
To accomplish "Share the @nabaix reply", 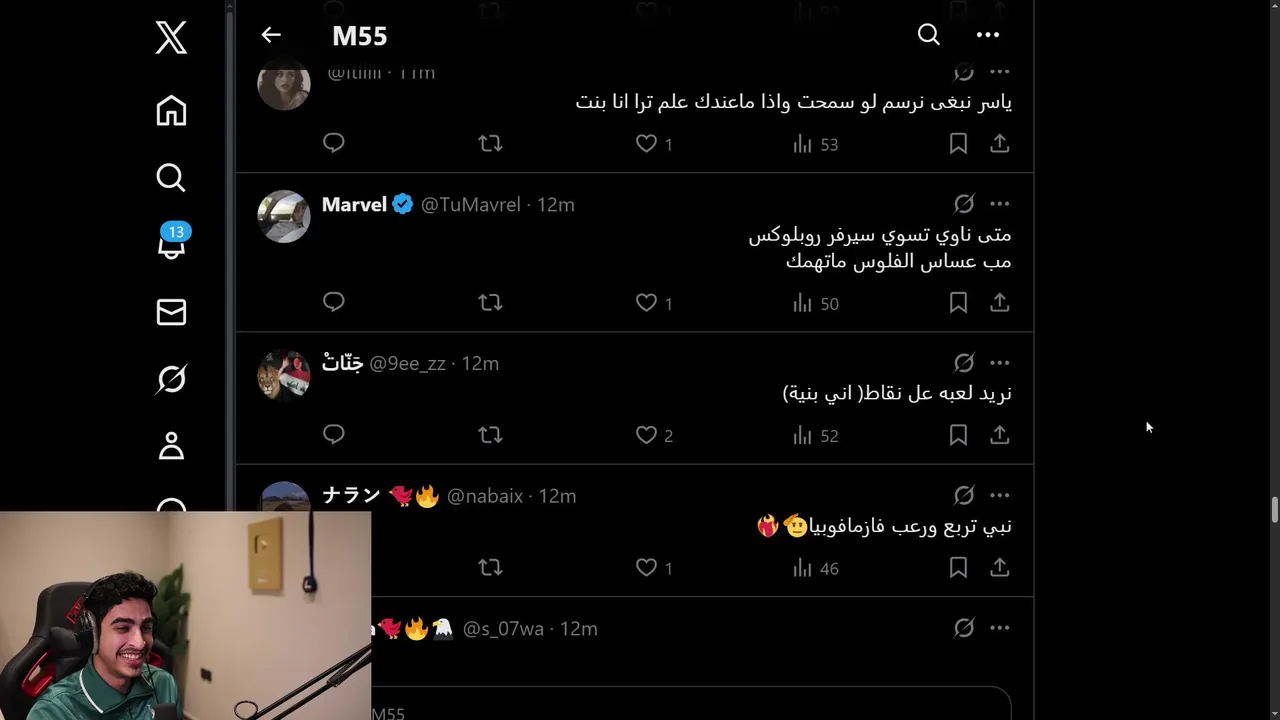I will click(x=999, y=568).
